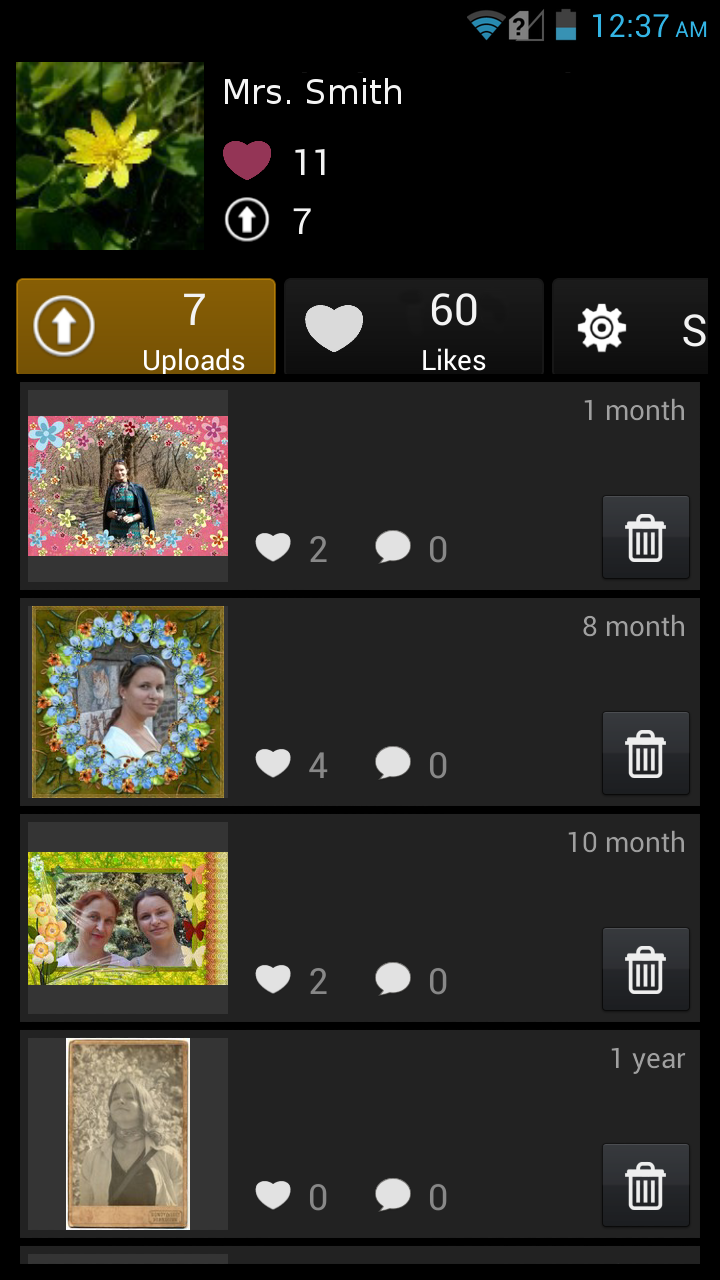
Task: Open the photo of two women in yellow frame
Action: 127,917
